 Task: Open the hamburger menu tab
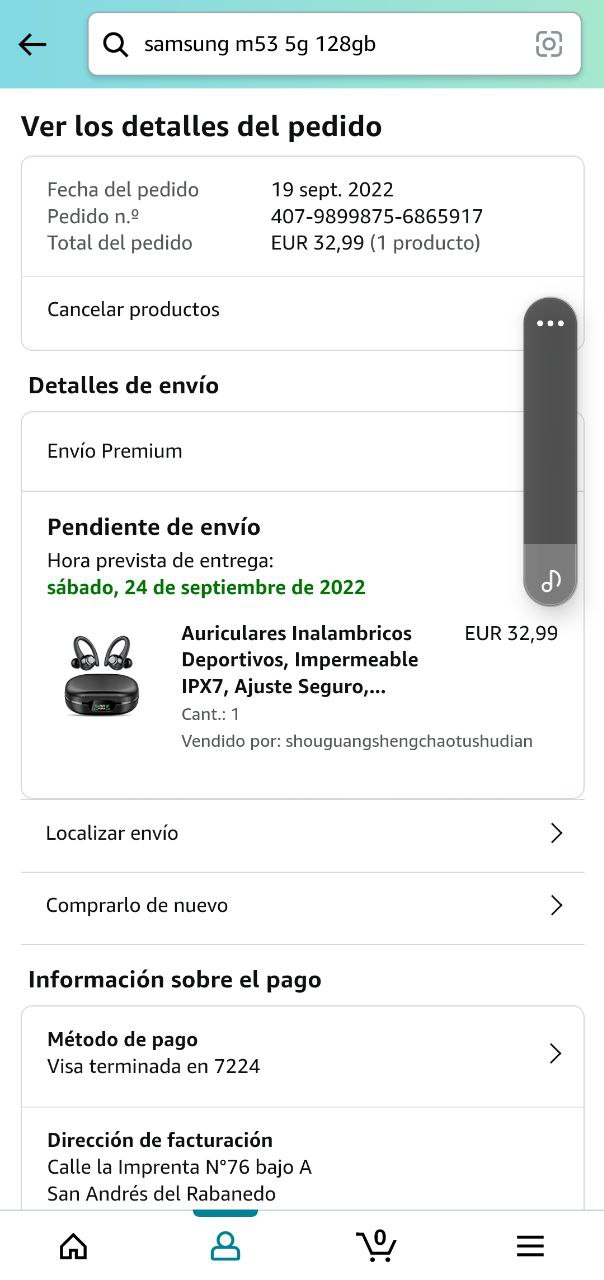point(530,1246)
